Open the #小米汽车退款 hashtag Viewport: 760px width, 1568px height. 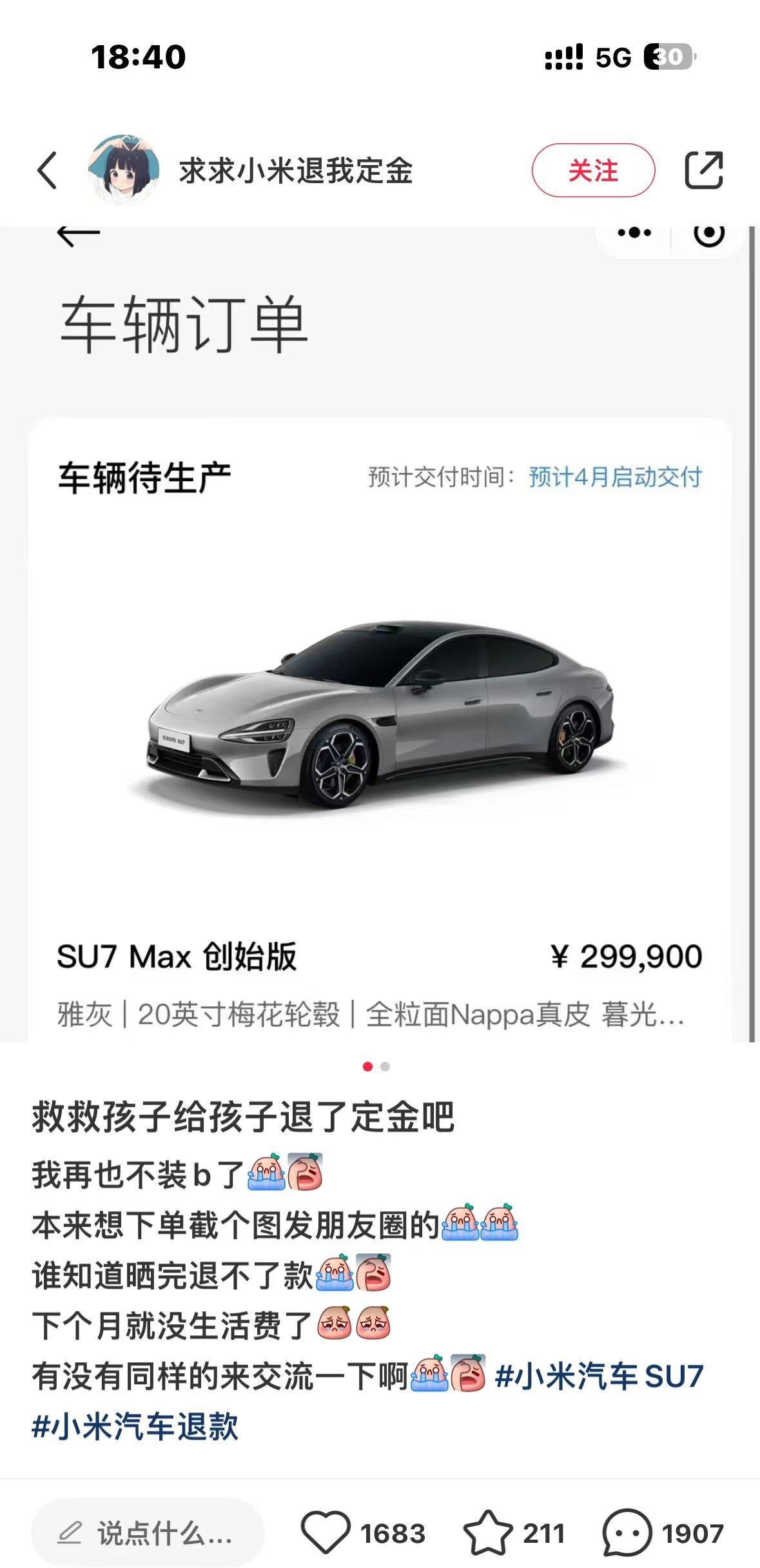point(135,1426)
